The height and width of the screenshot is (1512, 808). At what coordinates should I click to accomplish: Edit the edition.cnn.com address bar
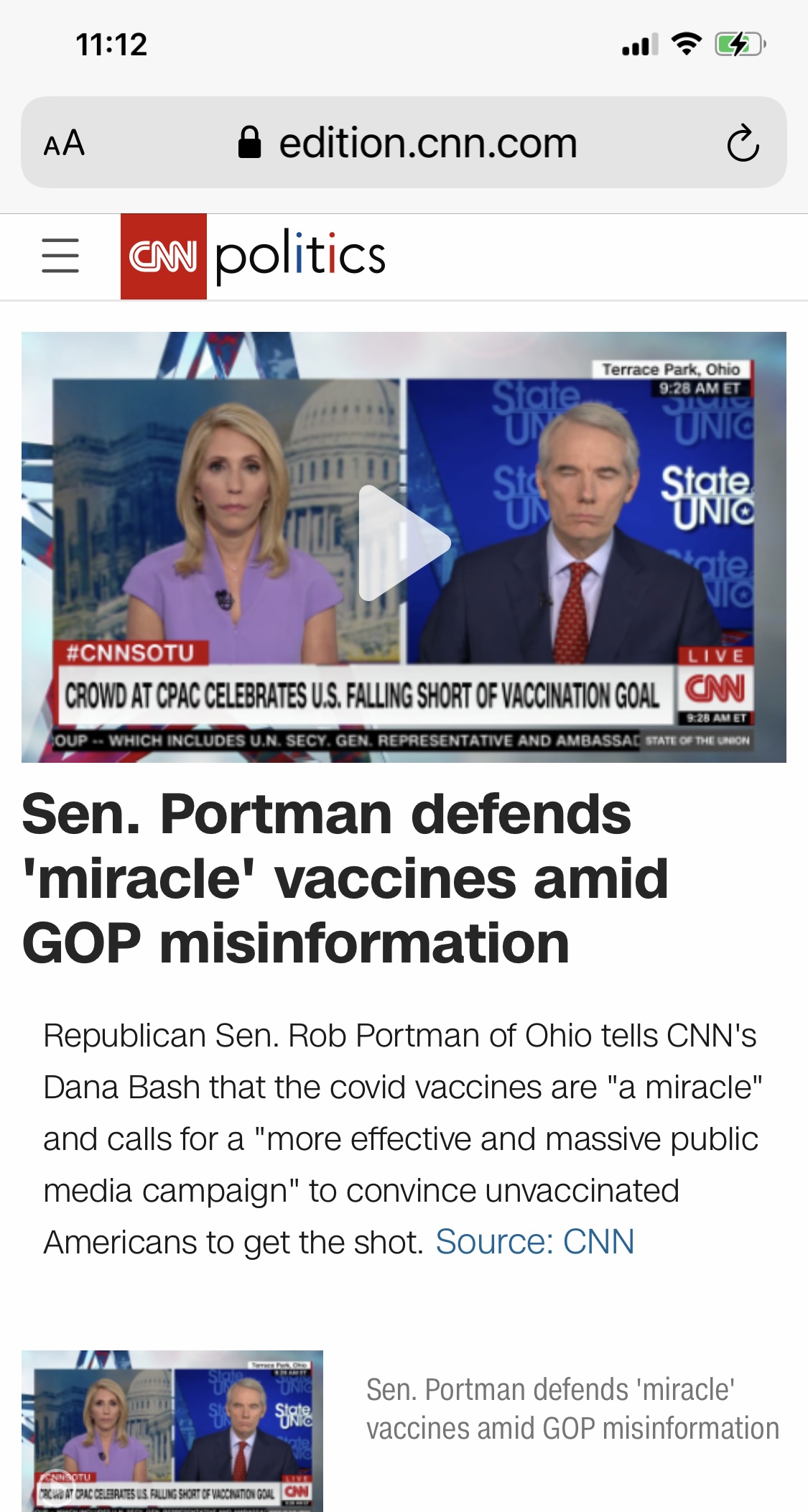pyautogui.click(x=428, y=143)
